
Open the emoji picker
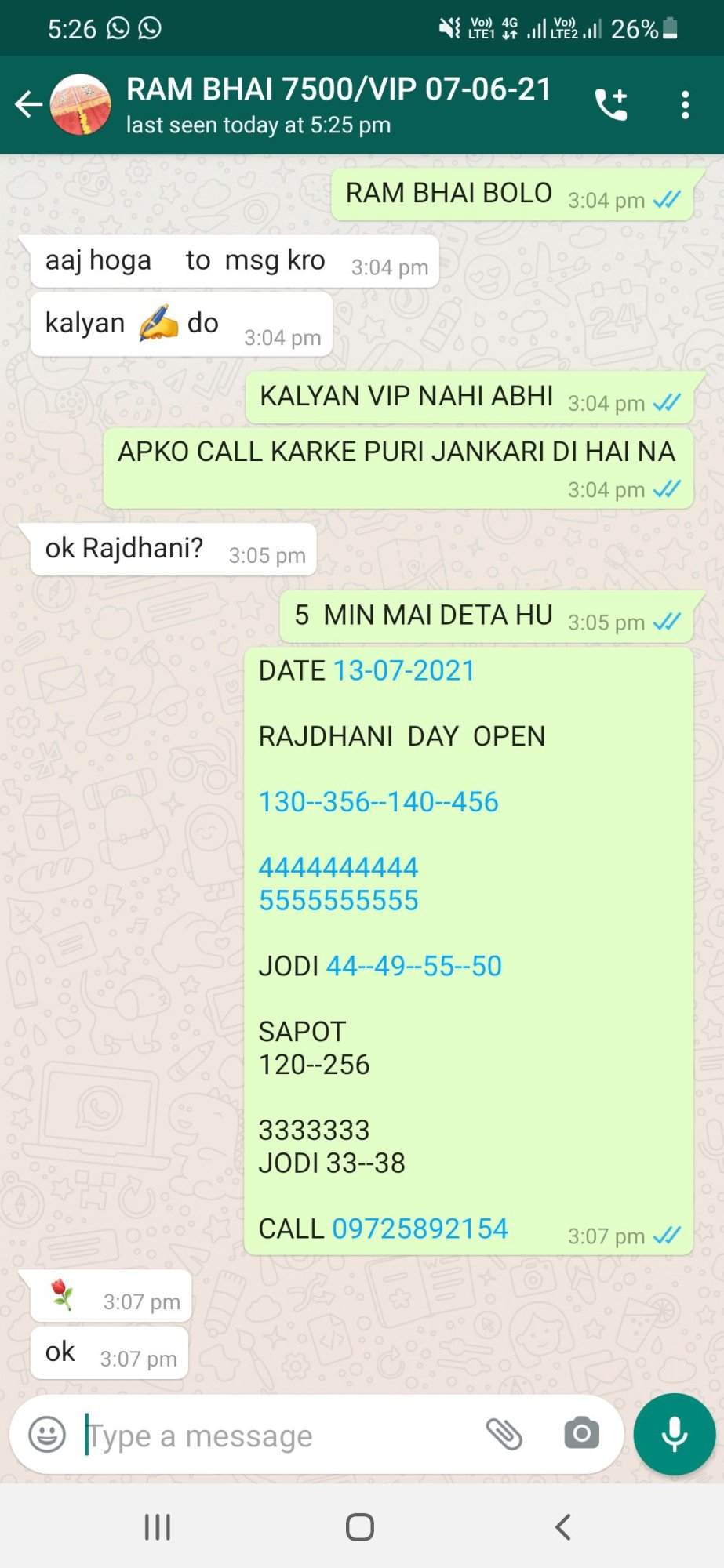click(47, 1435)
